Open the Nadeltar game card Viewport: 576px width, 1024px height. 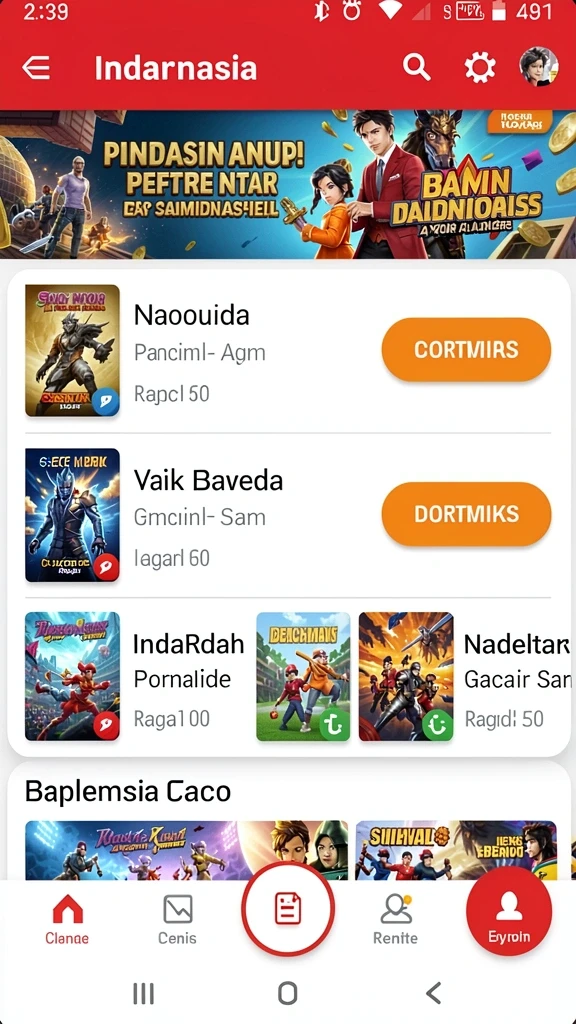coord(466,676)
